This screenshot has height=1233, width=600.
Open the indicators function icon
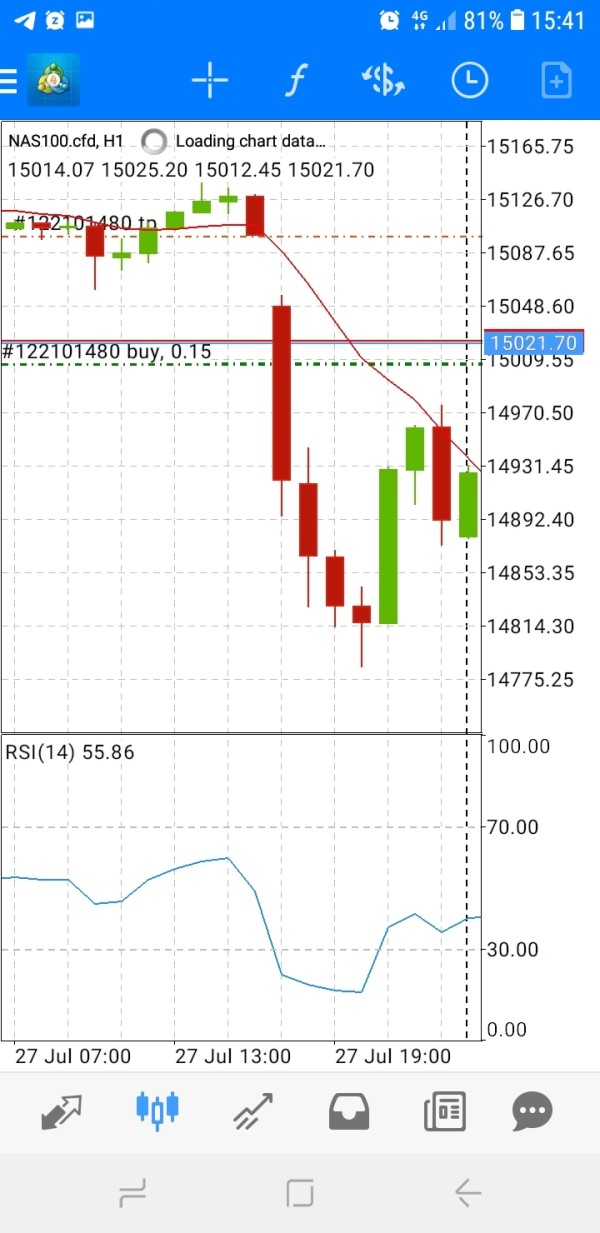coord(296,80)
